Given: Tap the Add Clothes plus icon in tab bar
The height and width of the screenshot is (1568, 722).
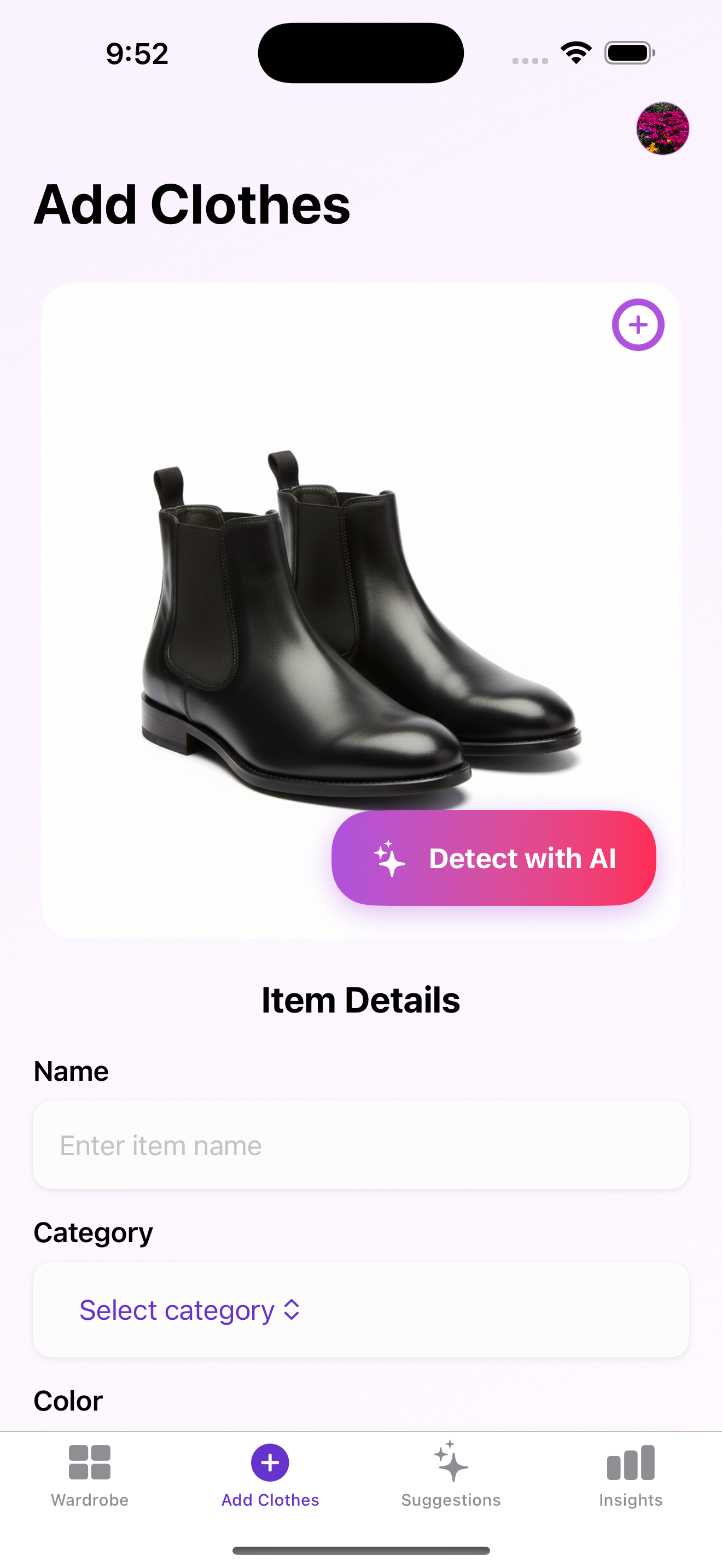Looking at the screenshot, I should pyautogui.click(x=270, y=1461).
